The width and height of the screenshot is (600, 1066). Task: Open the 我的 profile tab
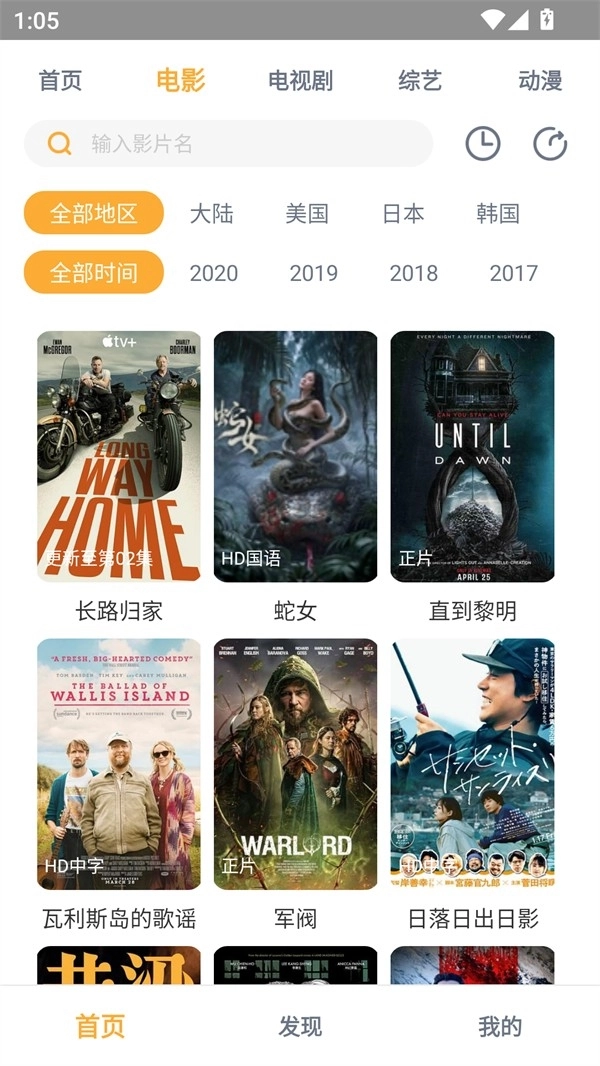point(500,1026)
